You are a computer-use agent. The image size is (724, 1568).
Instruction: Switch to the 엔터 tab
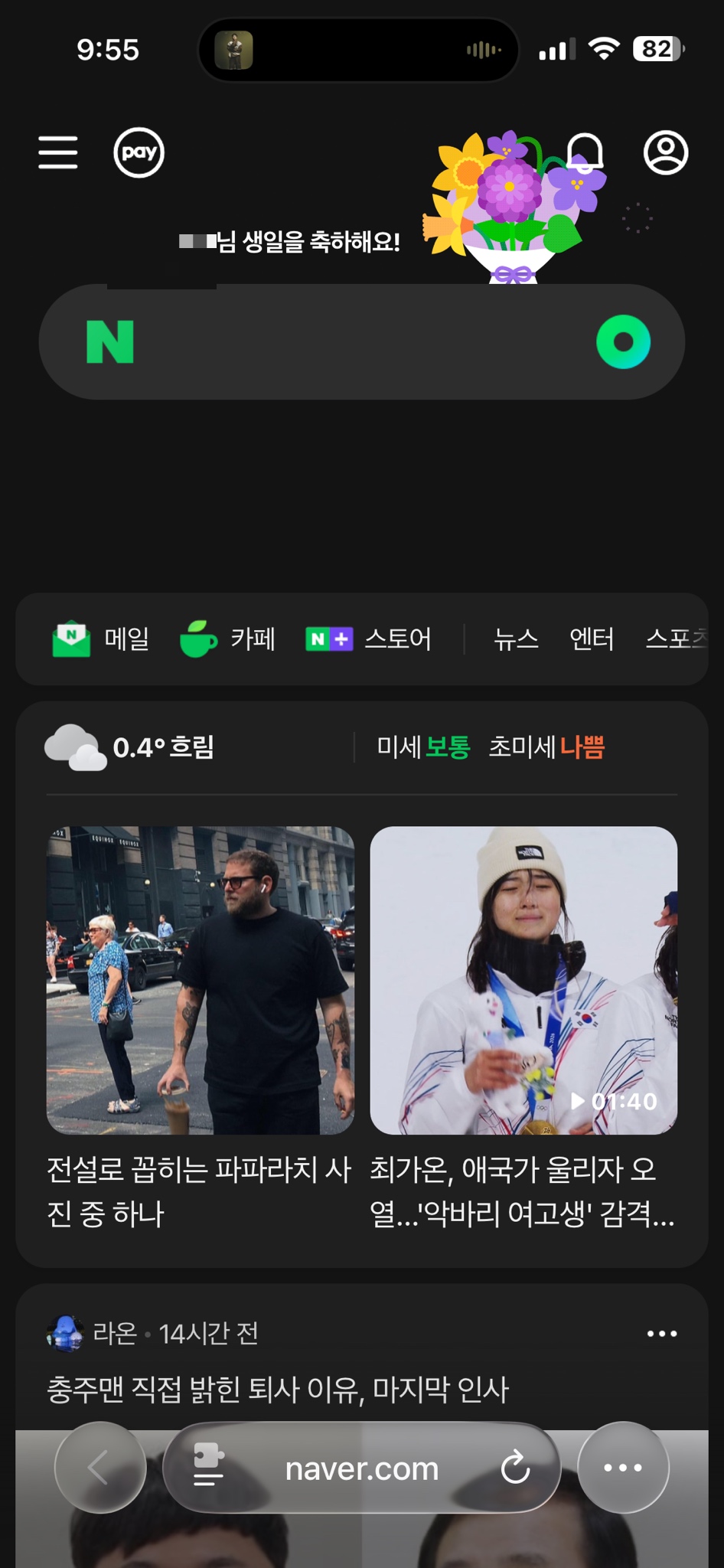[592, 639]
